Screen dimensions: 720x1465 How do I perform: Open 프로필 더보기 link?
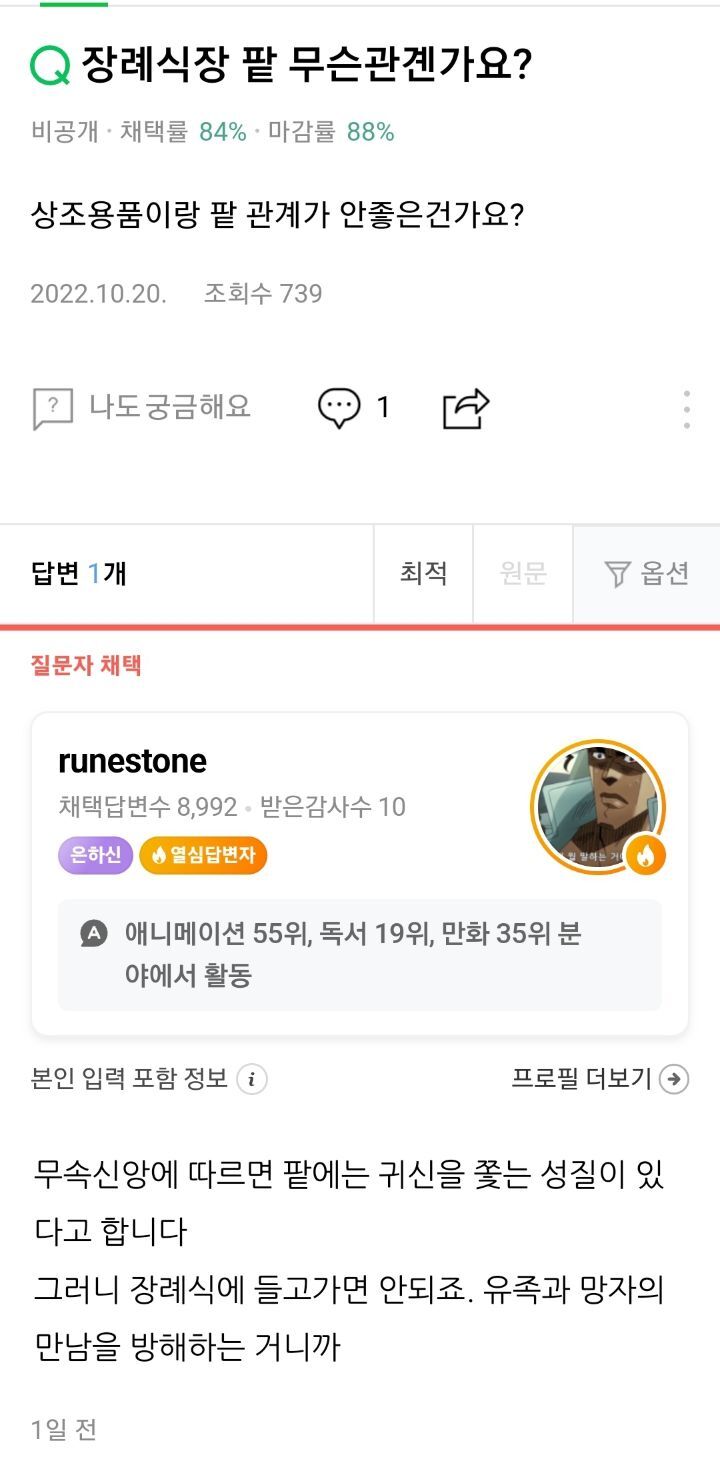click(600, 1079)
